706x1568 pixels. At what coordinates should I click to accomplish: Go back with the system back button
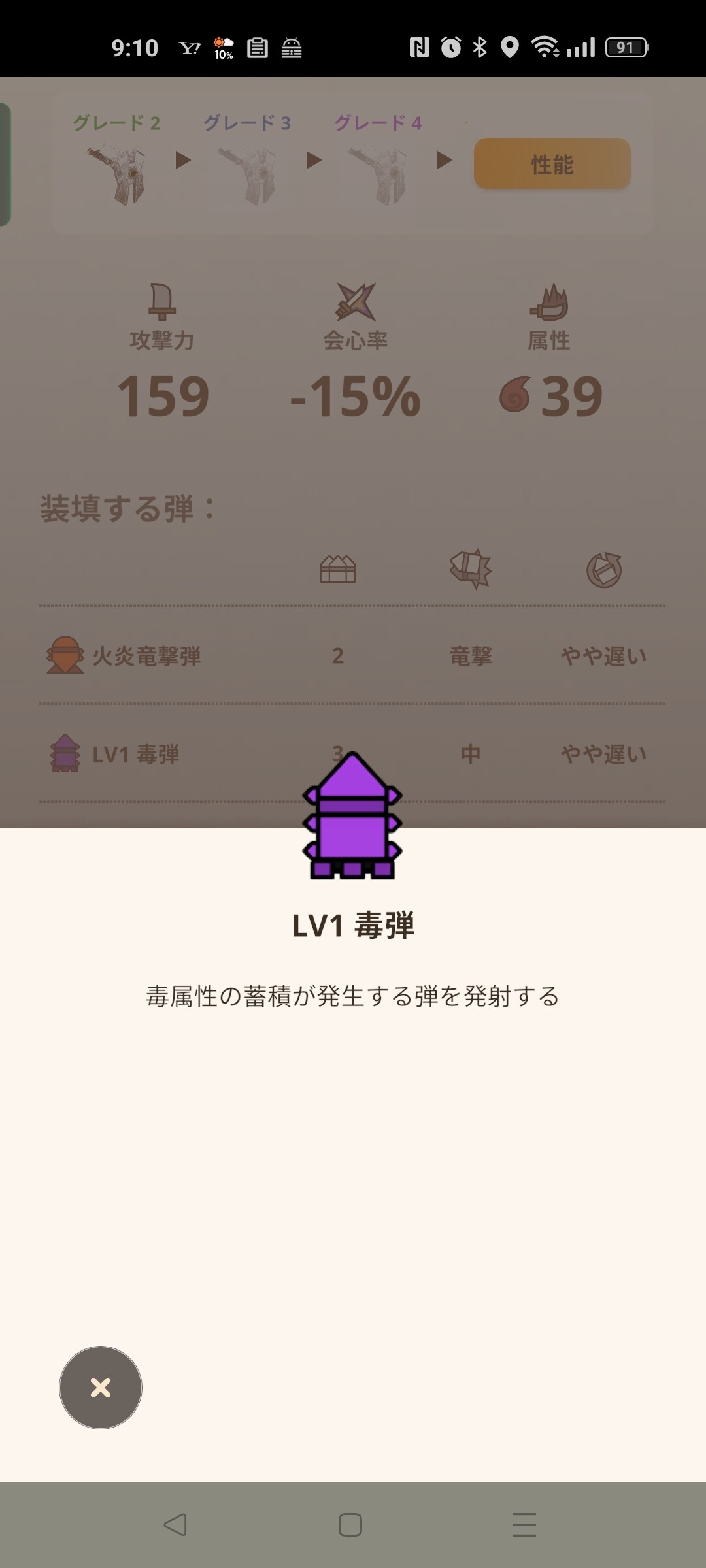[175, 1524]
